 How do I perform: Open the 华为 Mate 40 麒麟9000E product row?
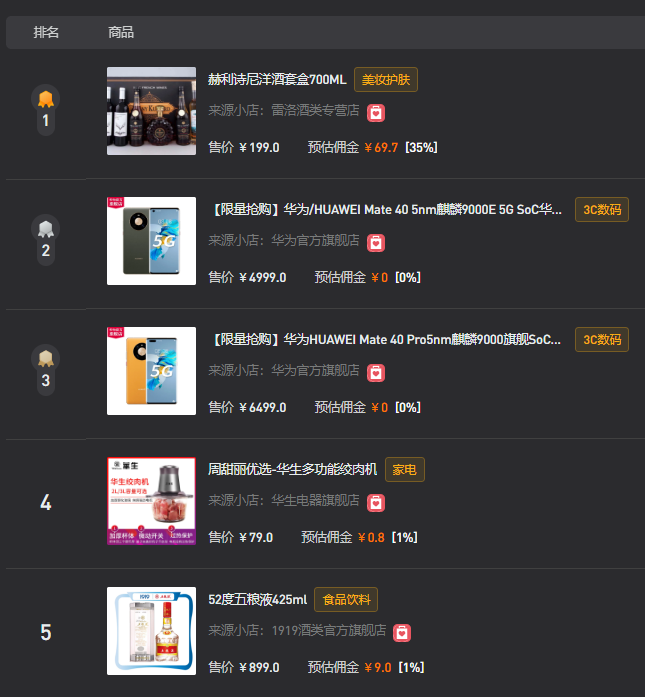387,210
